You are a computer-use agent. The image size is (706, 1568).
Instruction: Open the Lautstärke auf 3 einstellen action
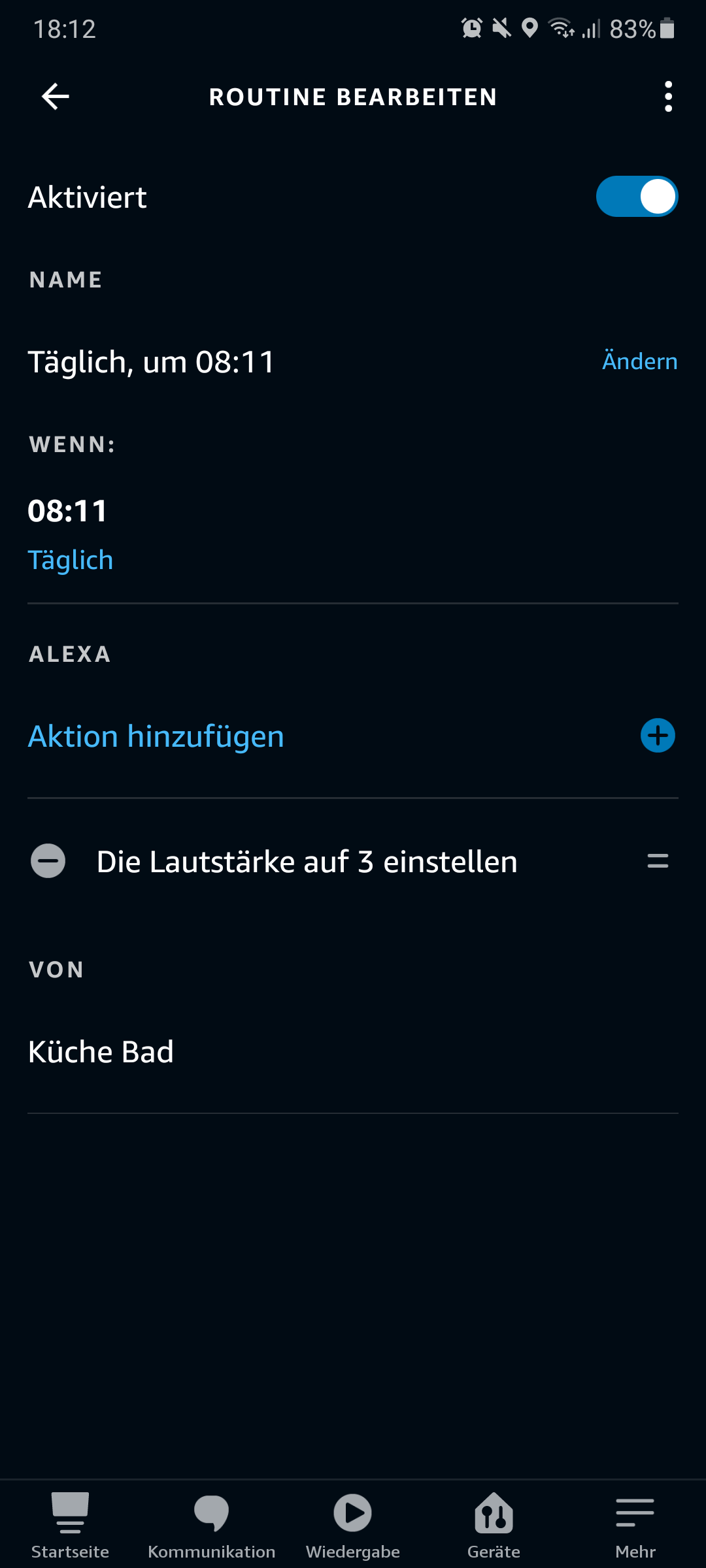(307, 861)
